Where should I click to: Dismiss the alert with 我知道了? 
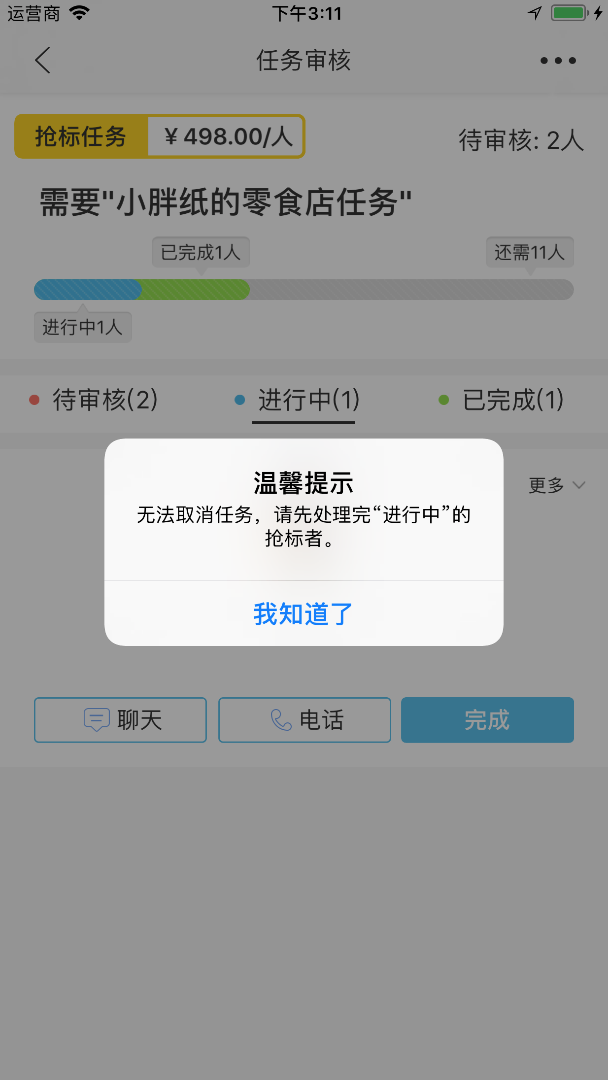click(304, 613)
